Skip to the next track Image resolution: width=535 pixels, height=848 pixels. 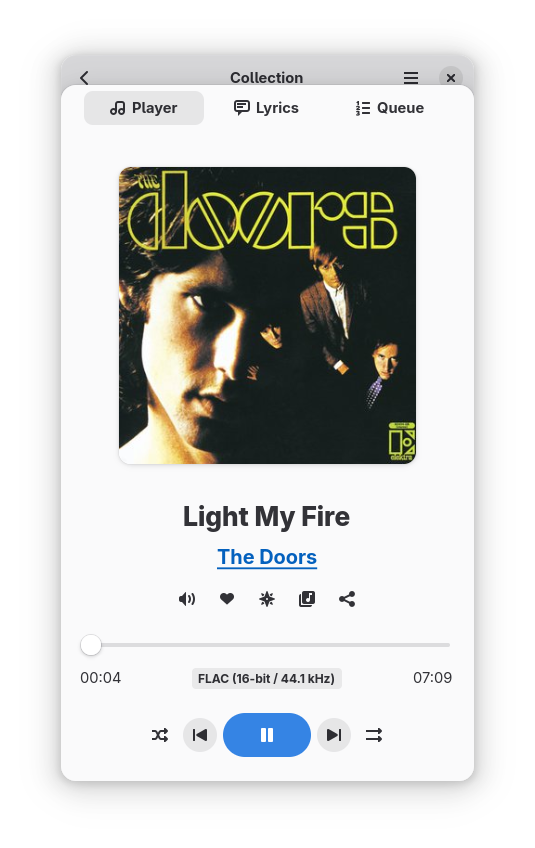(334, 735)
